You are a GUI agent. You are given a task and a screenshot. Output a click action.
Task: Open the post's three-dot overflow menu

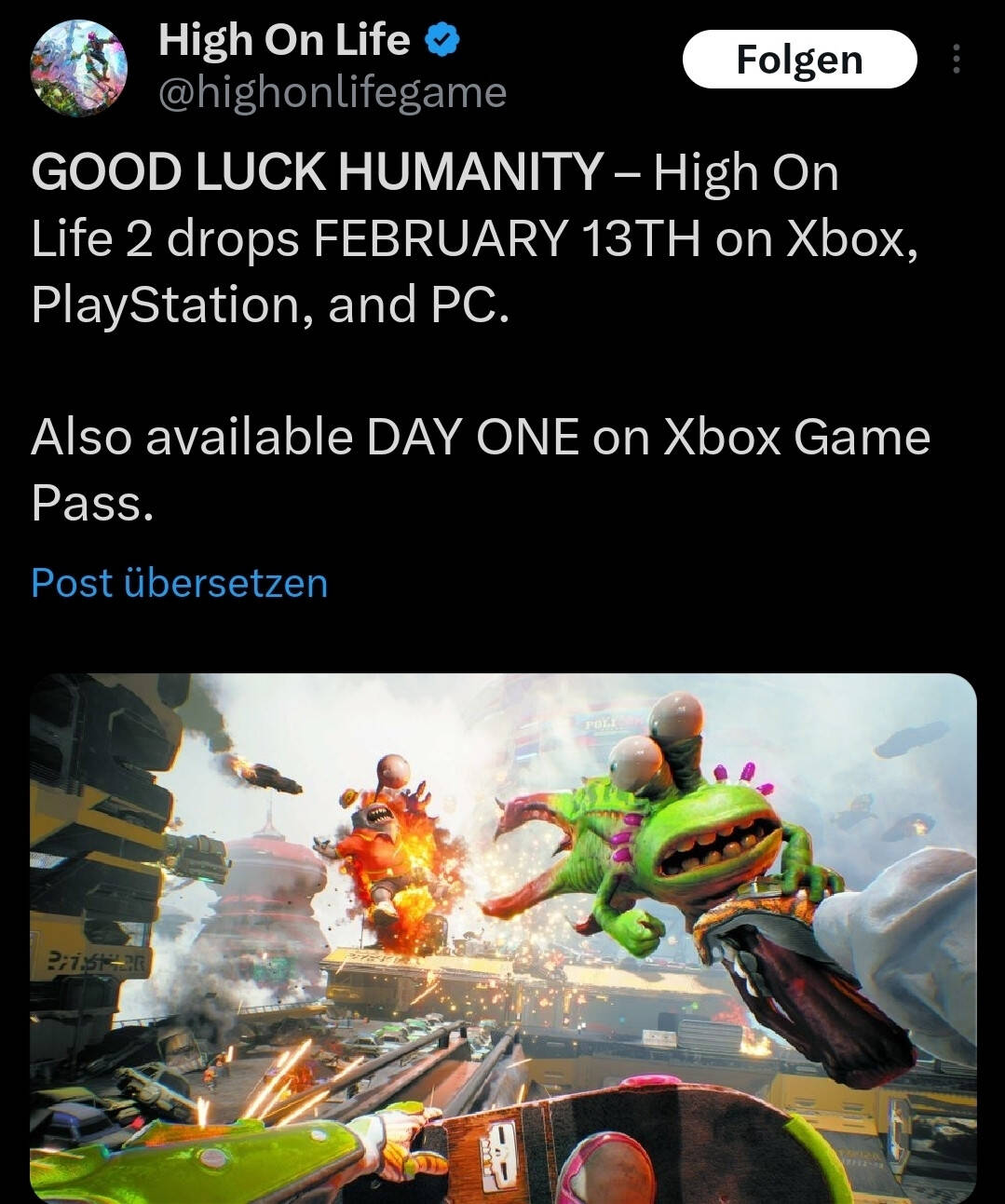(x=955, y=60)
